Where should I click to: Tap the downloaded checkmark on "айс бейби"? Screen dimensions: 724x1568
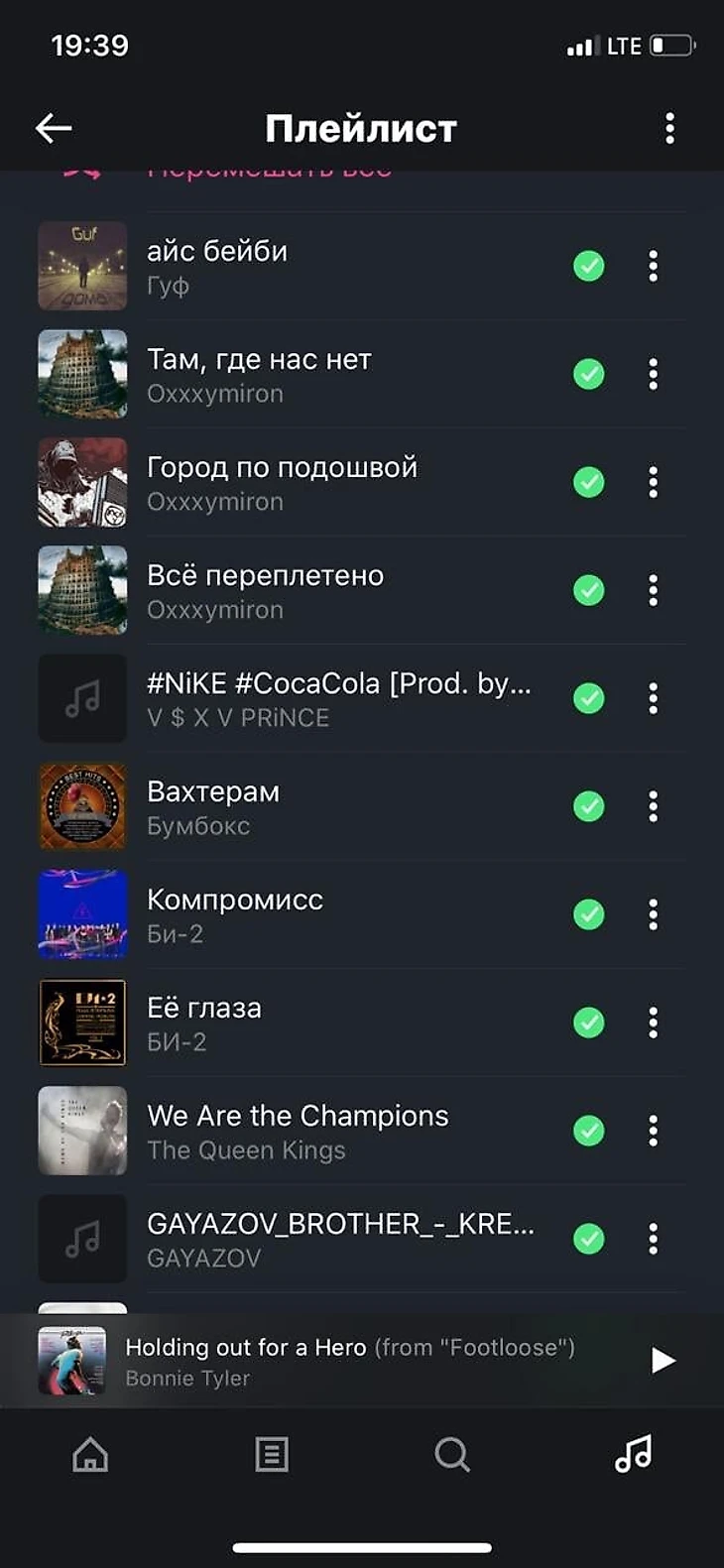(x=589, y=266)
